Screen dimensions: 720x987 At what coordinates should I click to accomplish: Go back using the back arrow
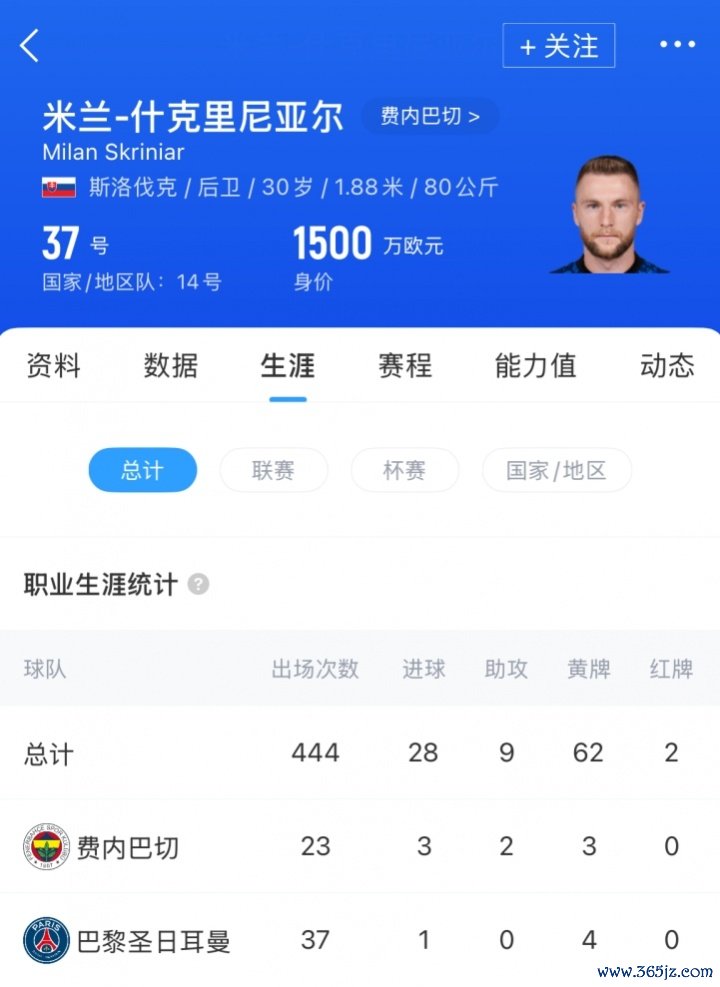coord(30,45)
